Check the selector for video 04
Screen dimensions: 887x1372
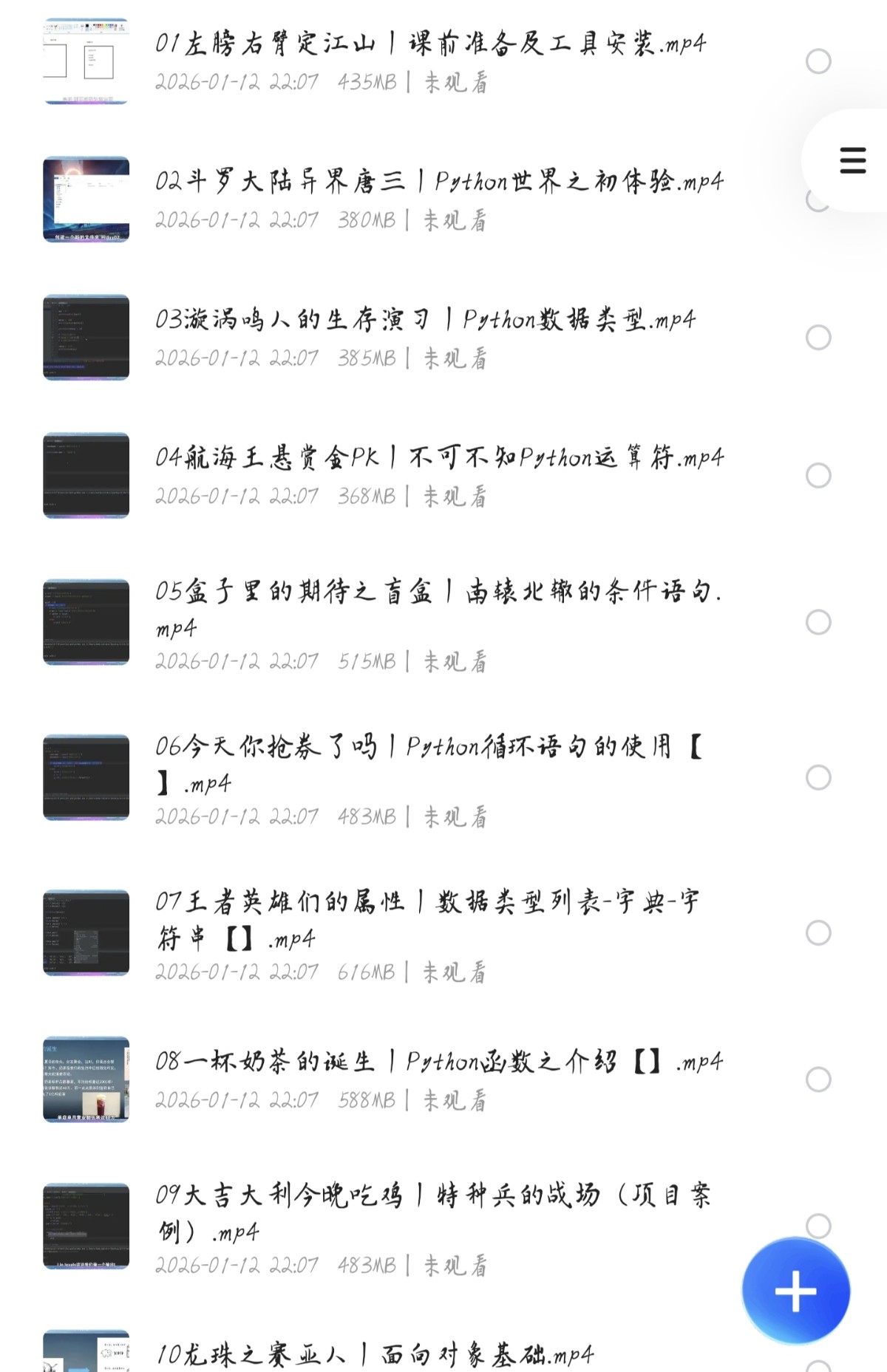818,475
